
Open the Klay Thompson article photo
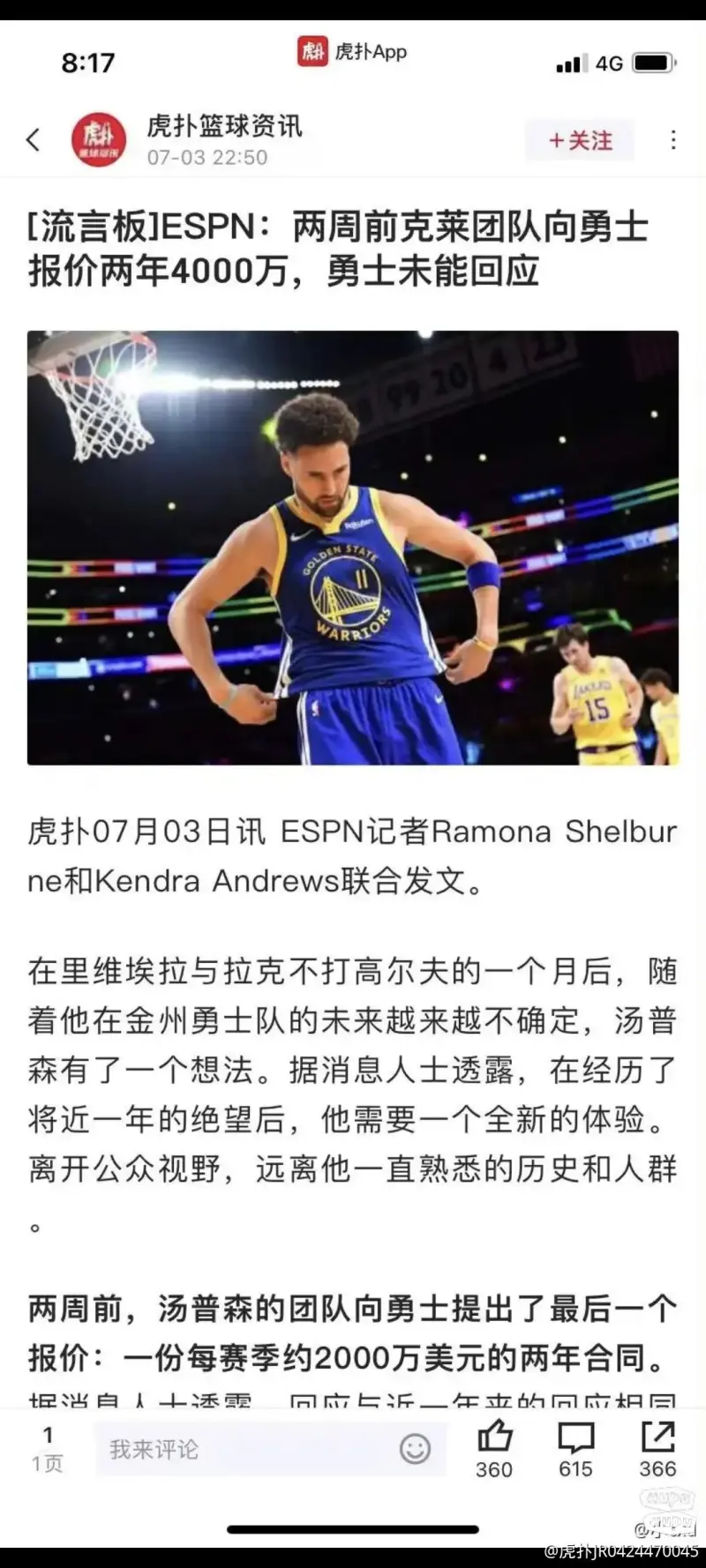(x=353, y=548)
